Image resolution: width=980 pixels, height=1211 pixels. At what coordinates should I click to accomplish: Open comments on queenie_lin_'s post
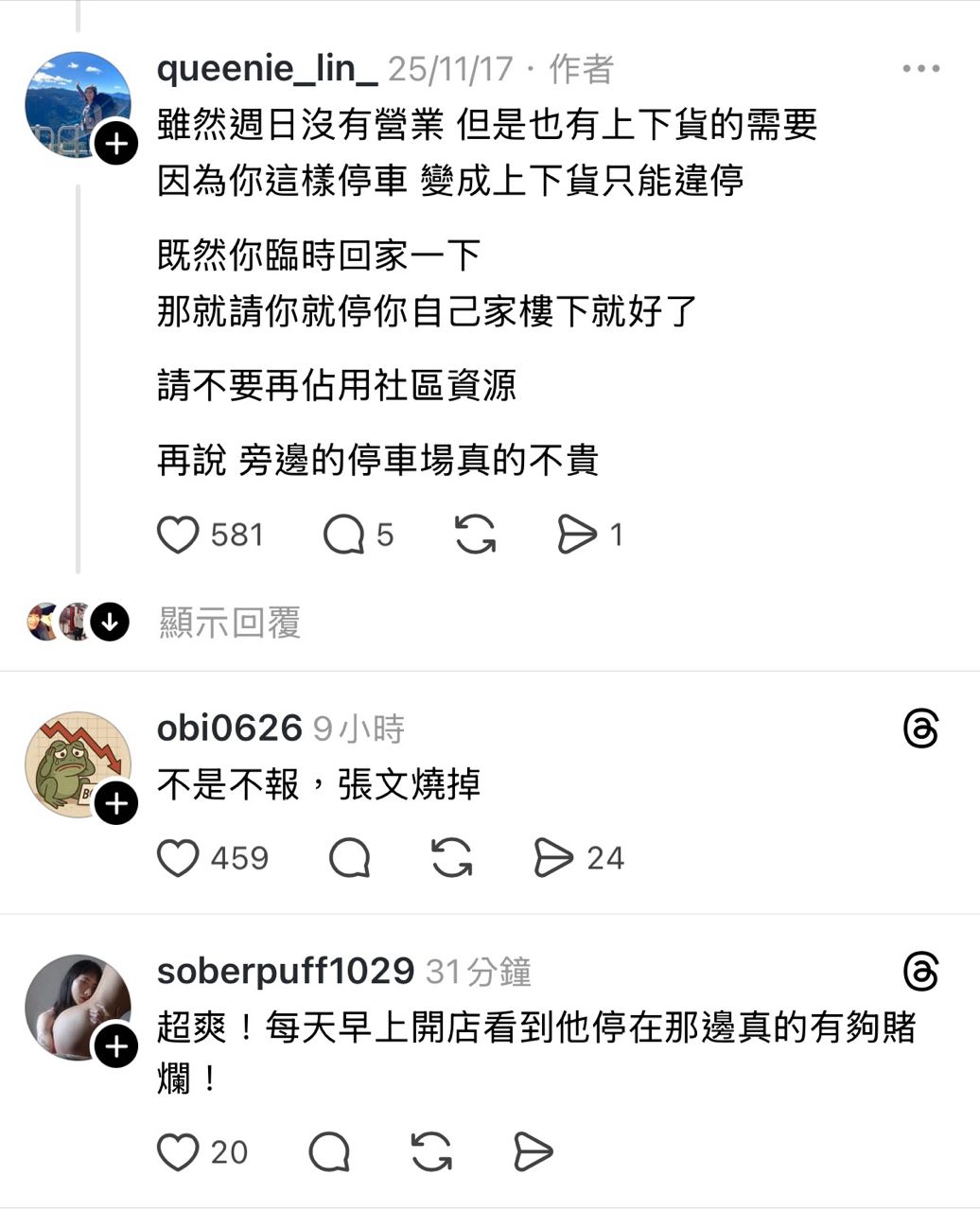point(343,535)
